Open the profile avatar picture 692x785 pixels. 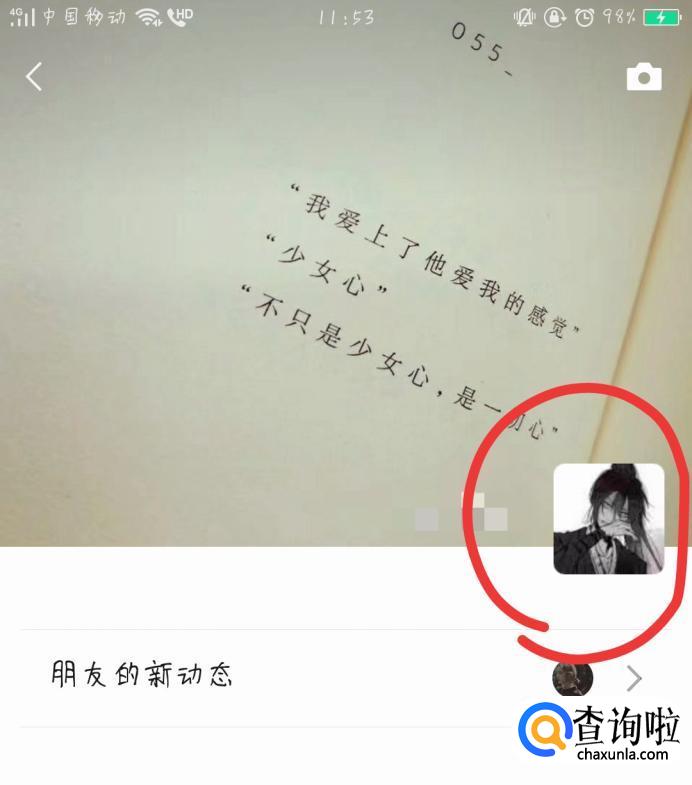[x=608, y=518]
